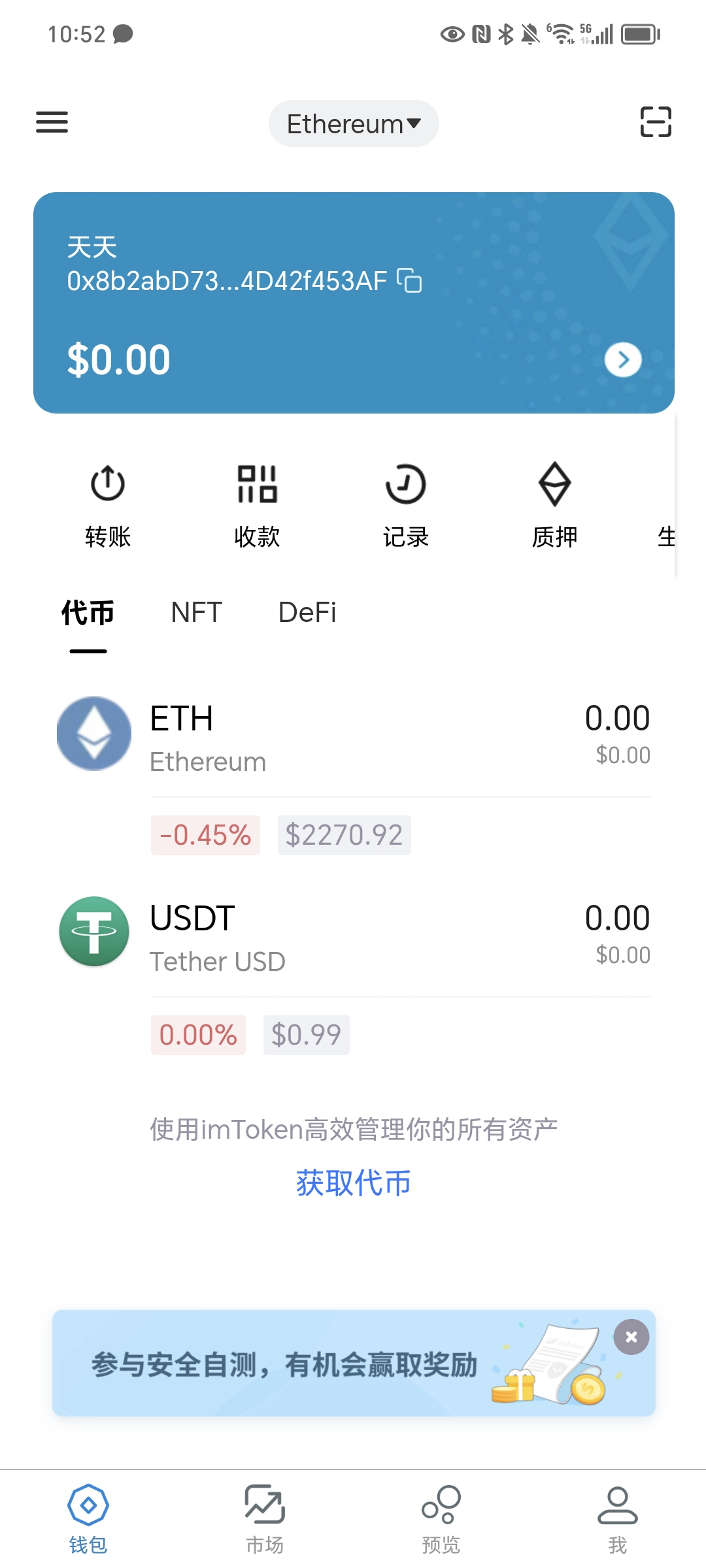
Task: Switch to the NFT tab
Action: coord(197,613)
